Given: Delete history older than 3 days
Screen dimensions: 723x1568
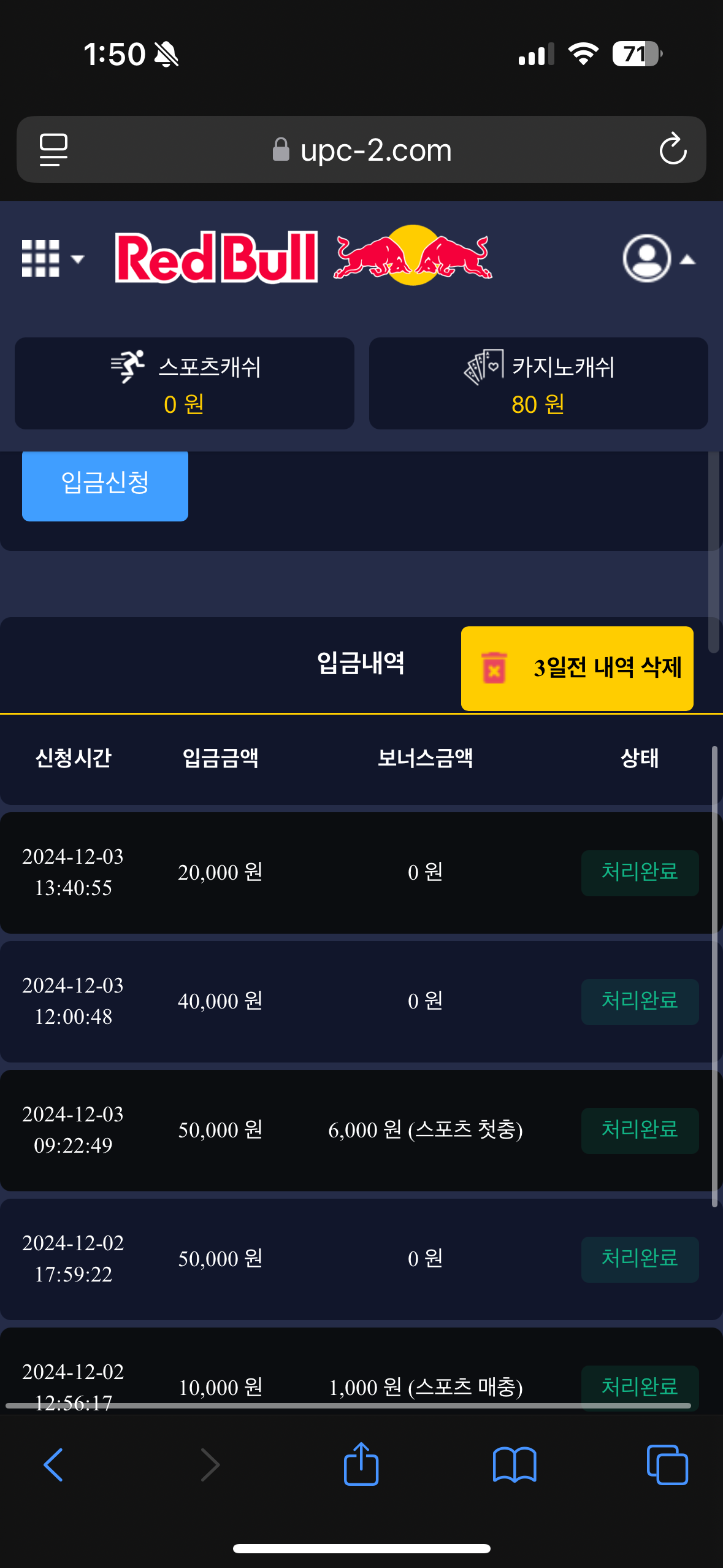Looking at the screenshot, I should coord(577,668).
